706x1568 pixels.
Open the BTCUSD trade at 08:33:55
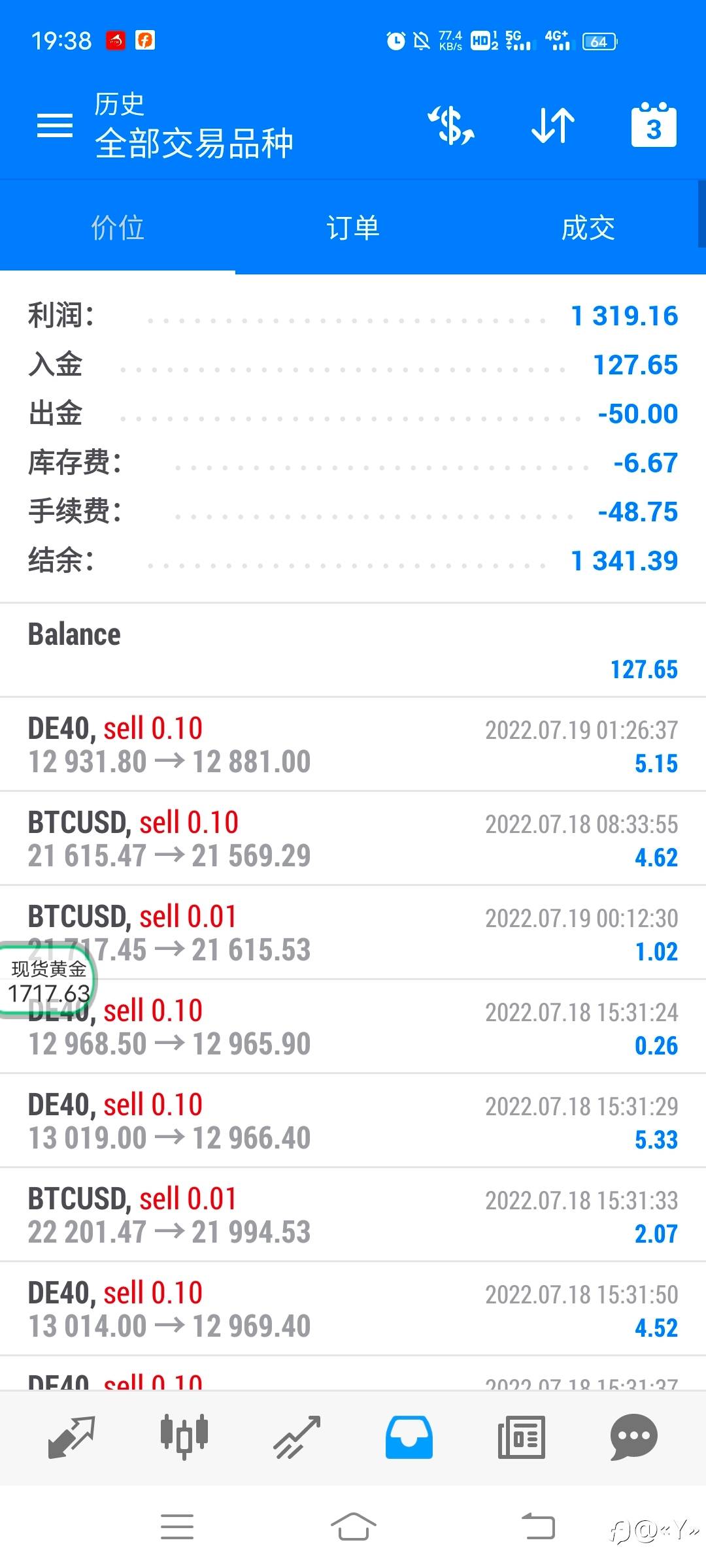[353, 839]
